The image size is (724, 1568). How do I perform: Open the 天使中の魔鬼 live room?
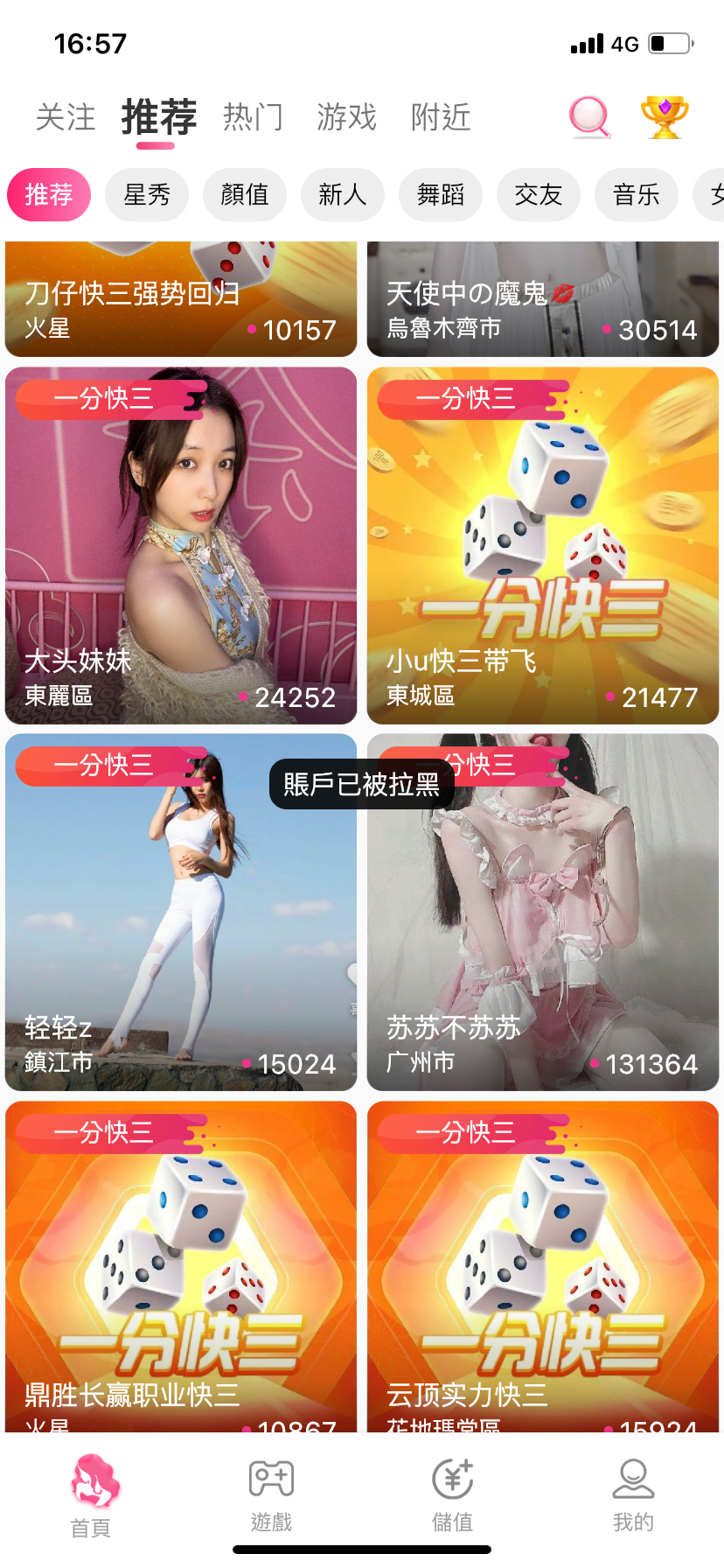tap(543, 299)
